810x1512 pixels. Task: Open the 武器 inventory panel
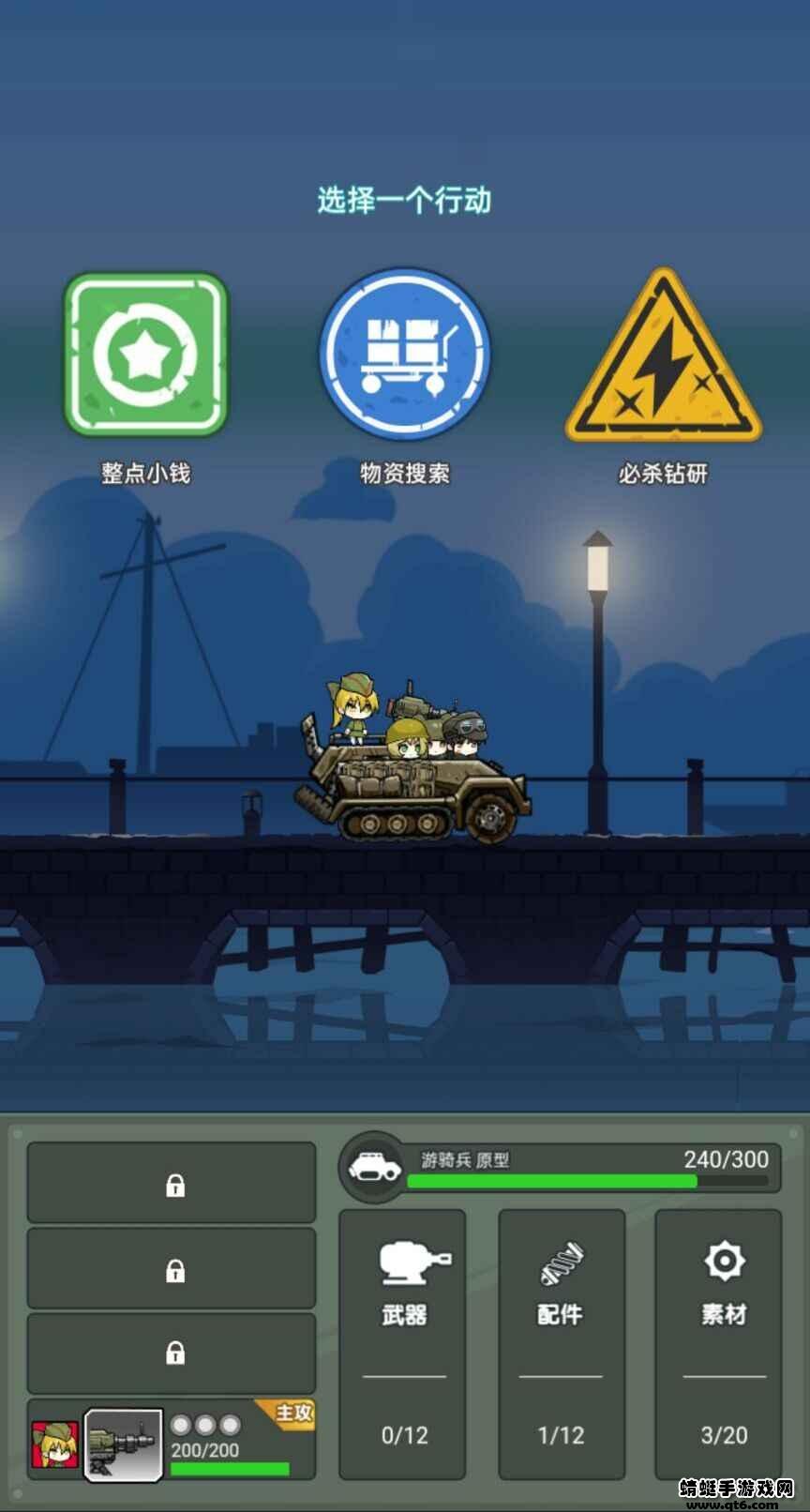(x=403, y=1343)
